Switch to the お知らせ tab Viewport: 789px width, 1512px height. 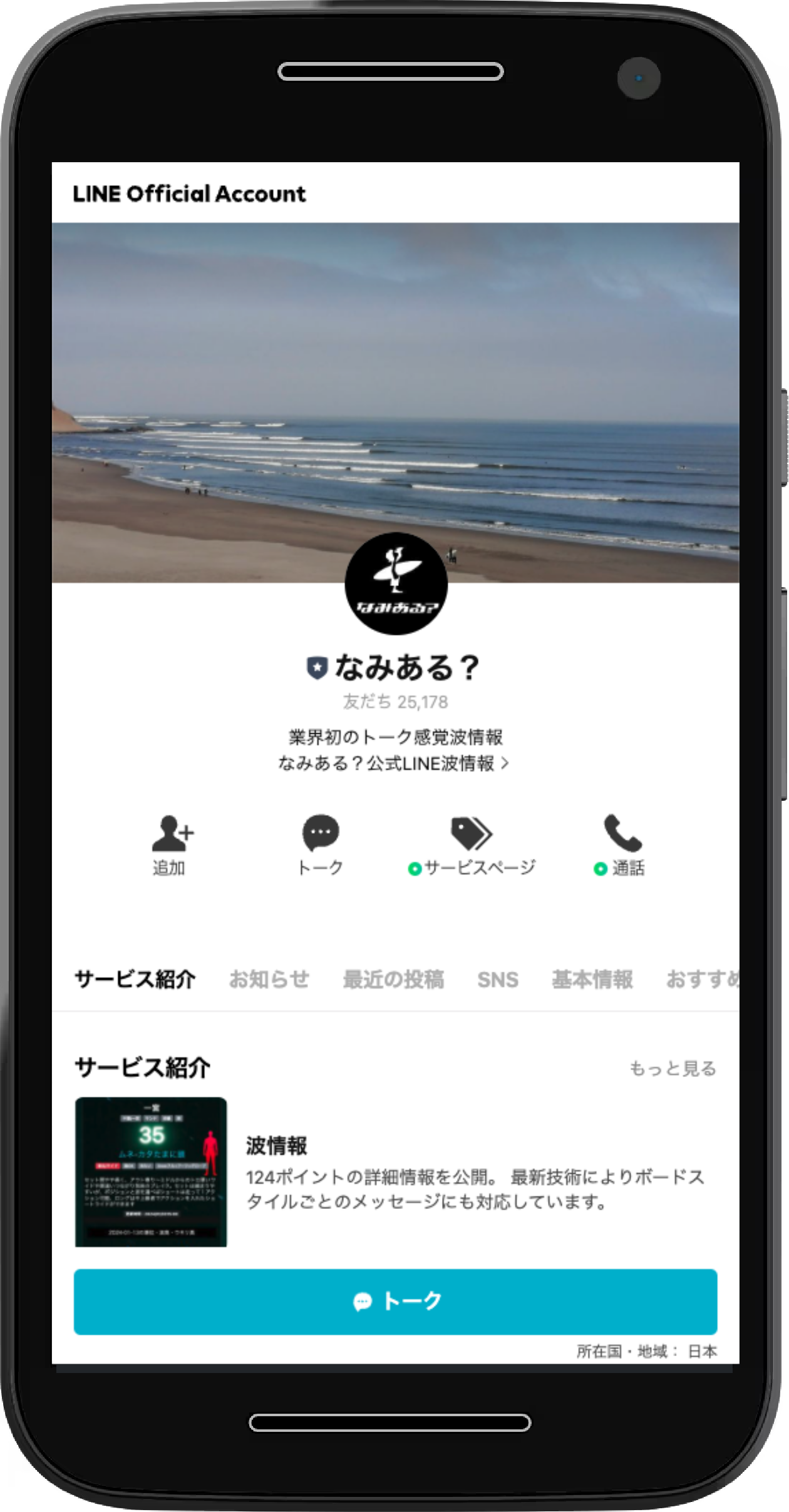coord(269,979)
